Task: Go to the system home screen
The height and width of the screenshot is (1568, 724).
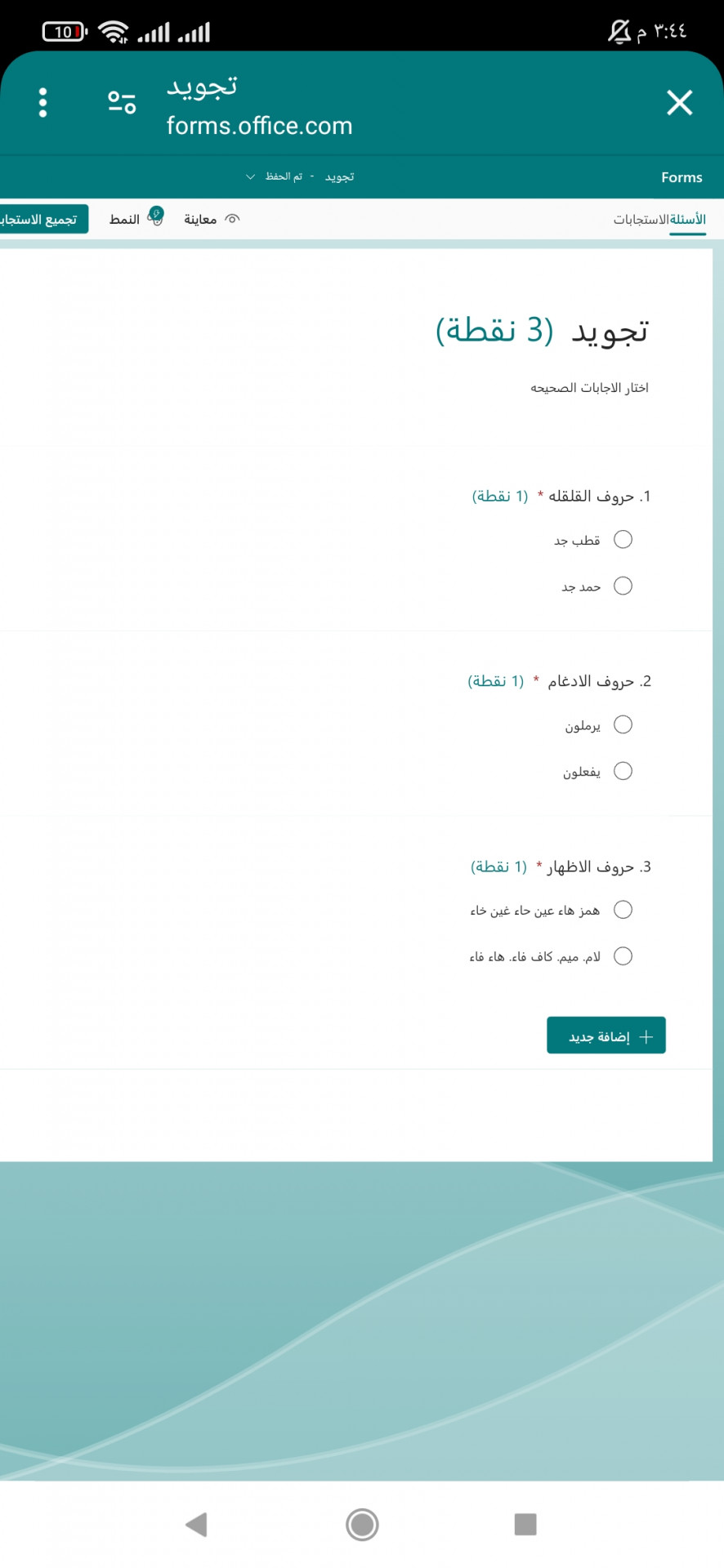Action: point(362,1524)
